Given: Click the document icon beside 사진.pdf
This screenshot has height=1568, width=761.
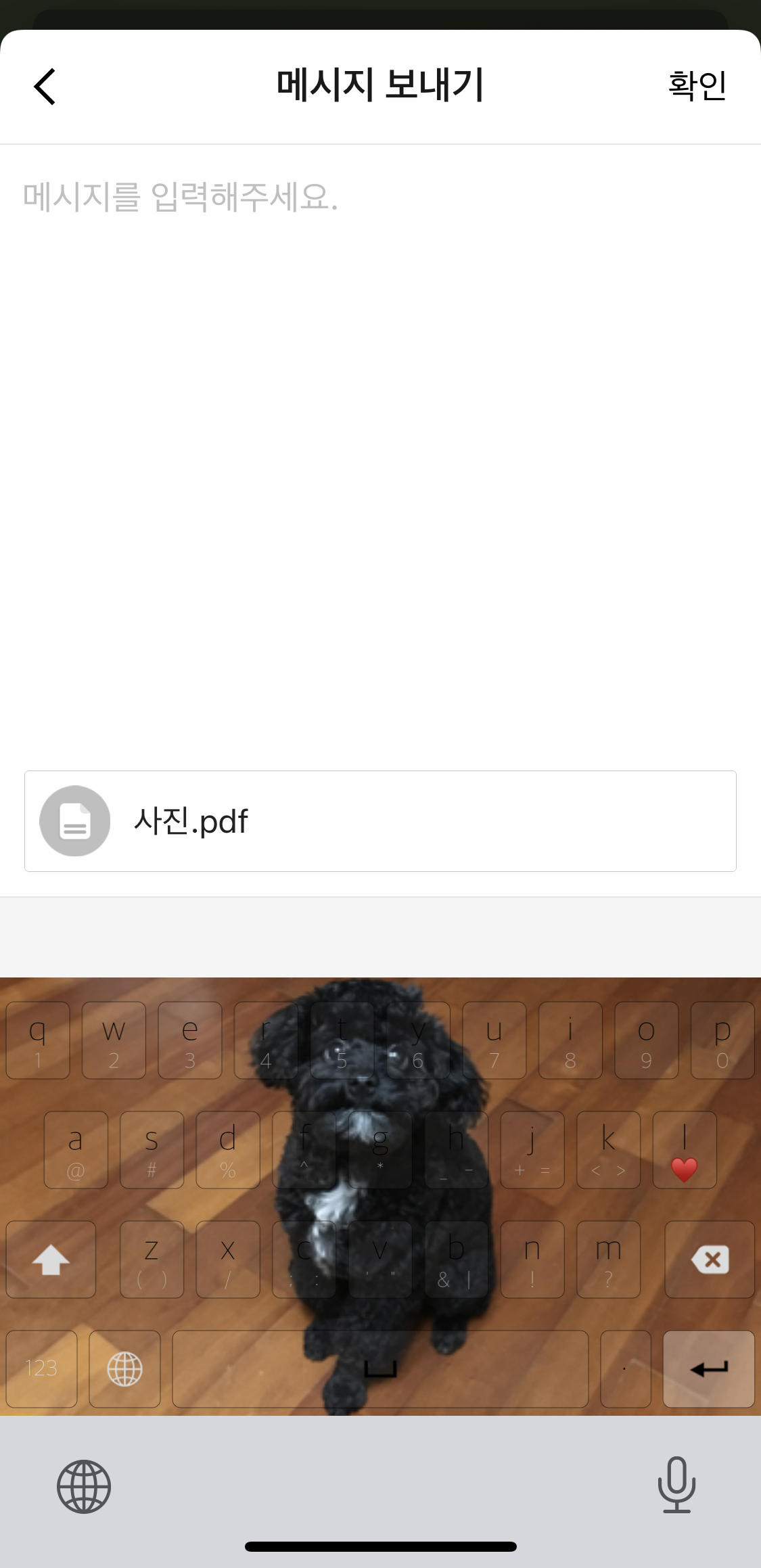Looking at the screenshot, I should click(74, 821).
